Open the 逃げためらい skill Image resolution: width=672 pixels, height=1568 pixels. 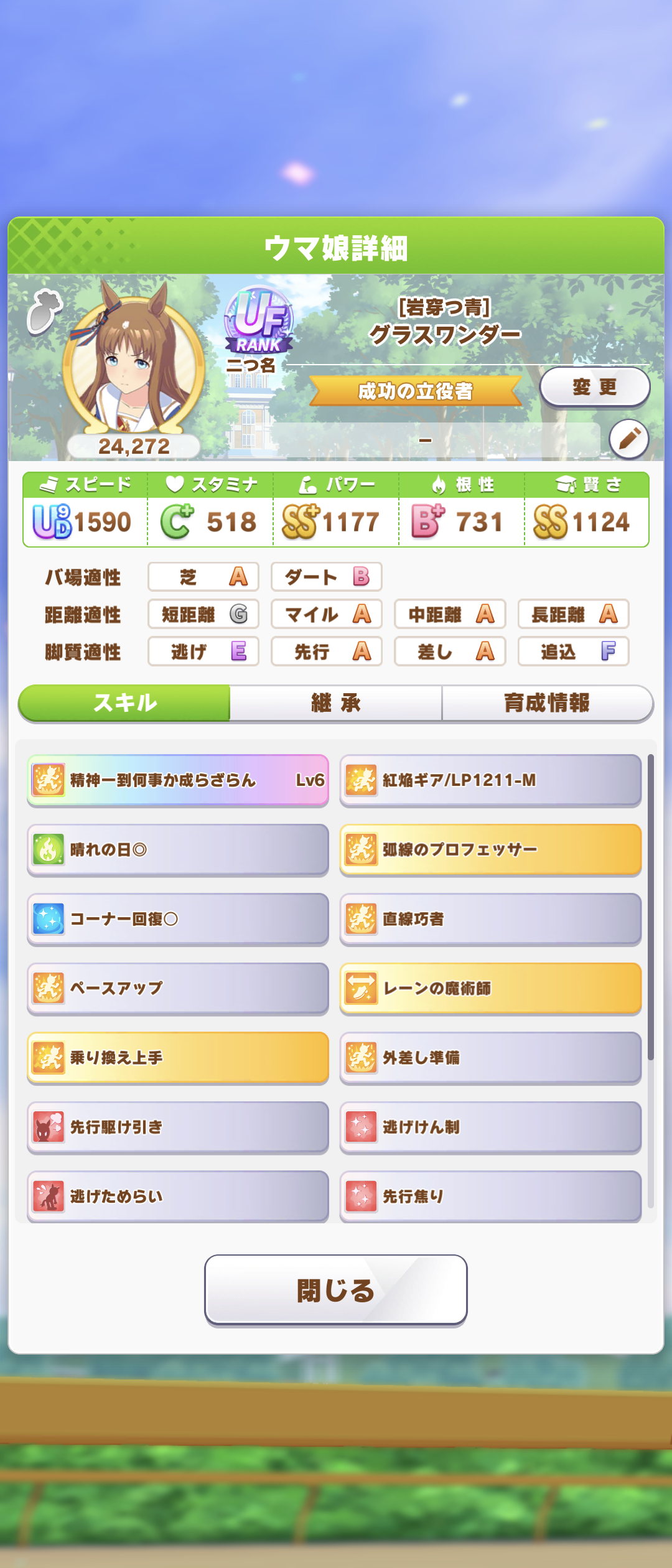pyautogui.click(x=178, y=1196)
